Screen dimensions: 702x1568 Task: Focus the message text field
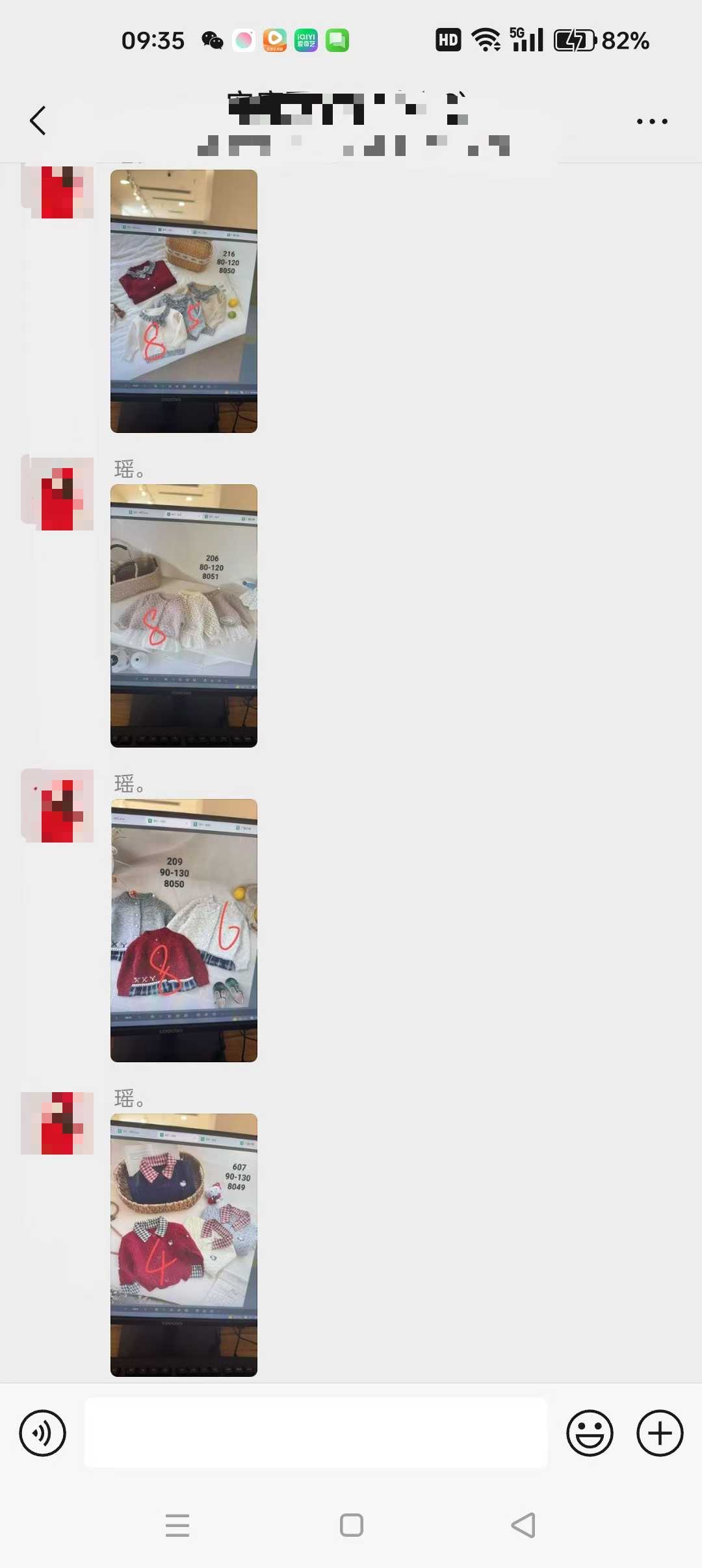[x=316, y=1433]
